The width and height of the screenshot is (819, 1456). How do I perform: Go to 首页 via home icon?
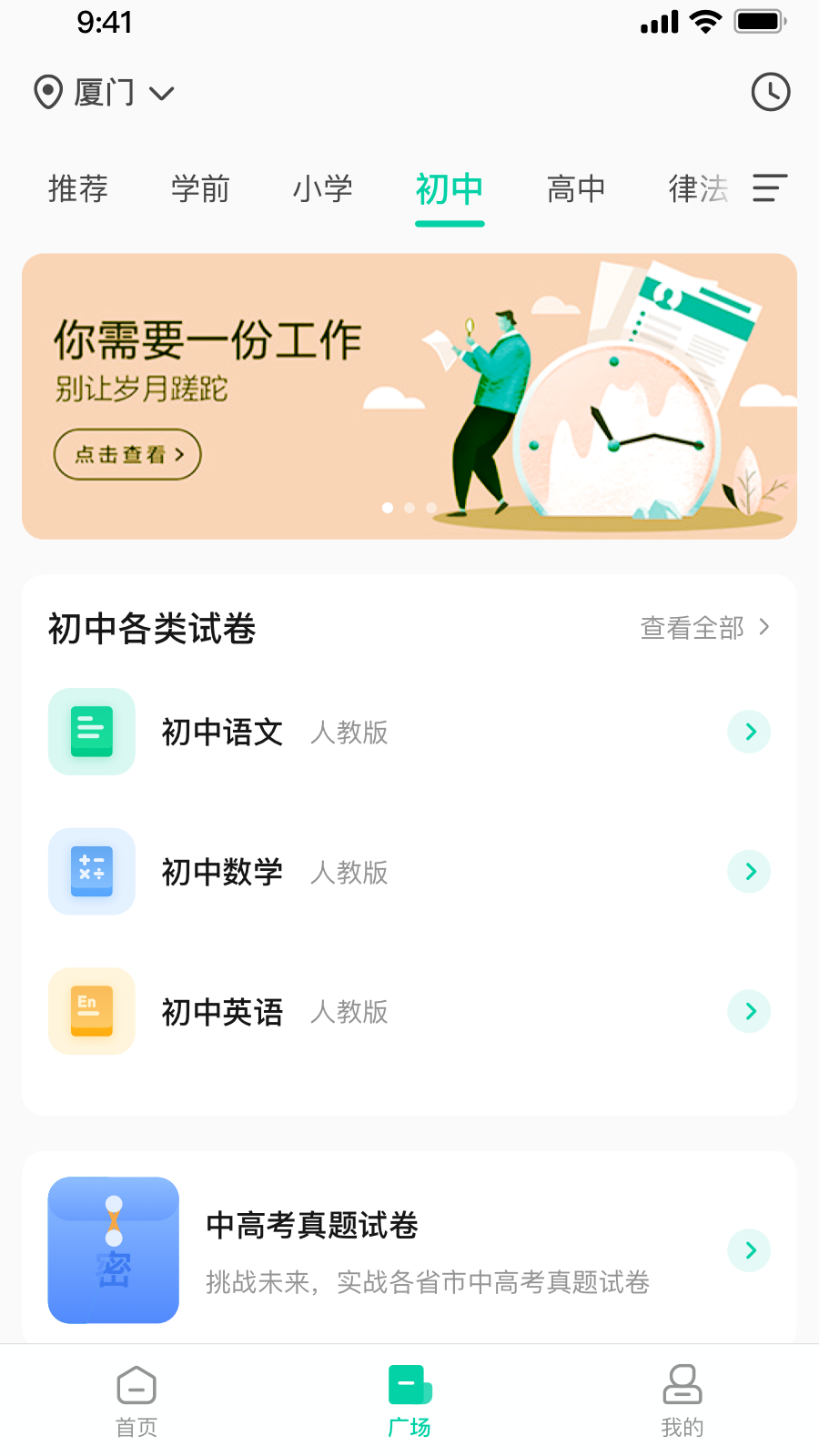tap(136, 1399)
